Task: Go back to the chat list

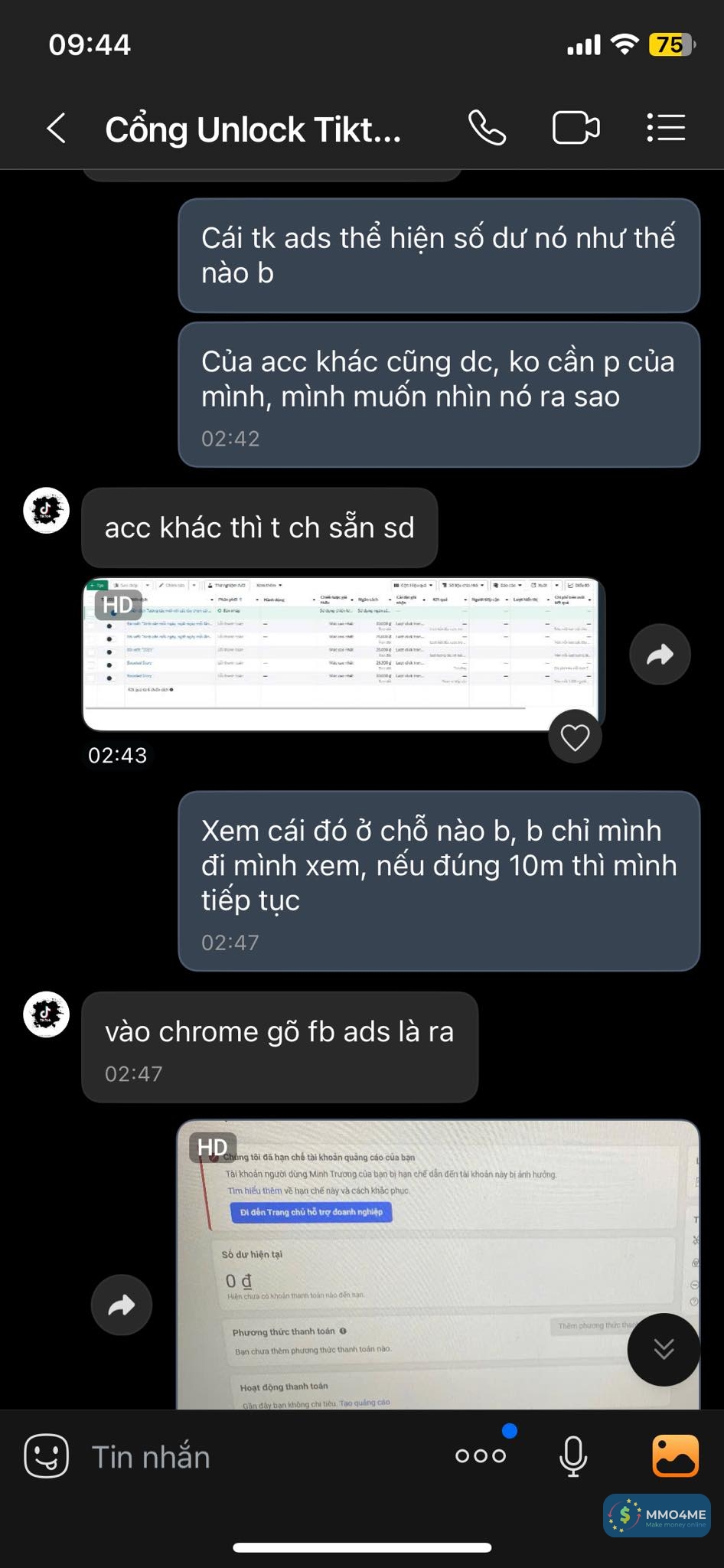Action: (56, 128)
